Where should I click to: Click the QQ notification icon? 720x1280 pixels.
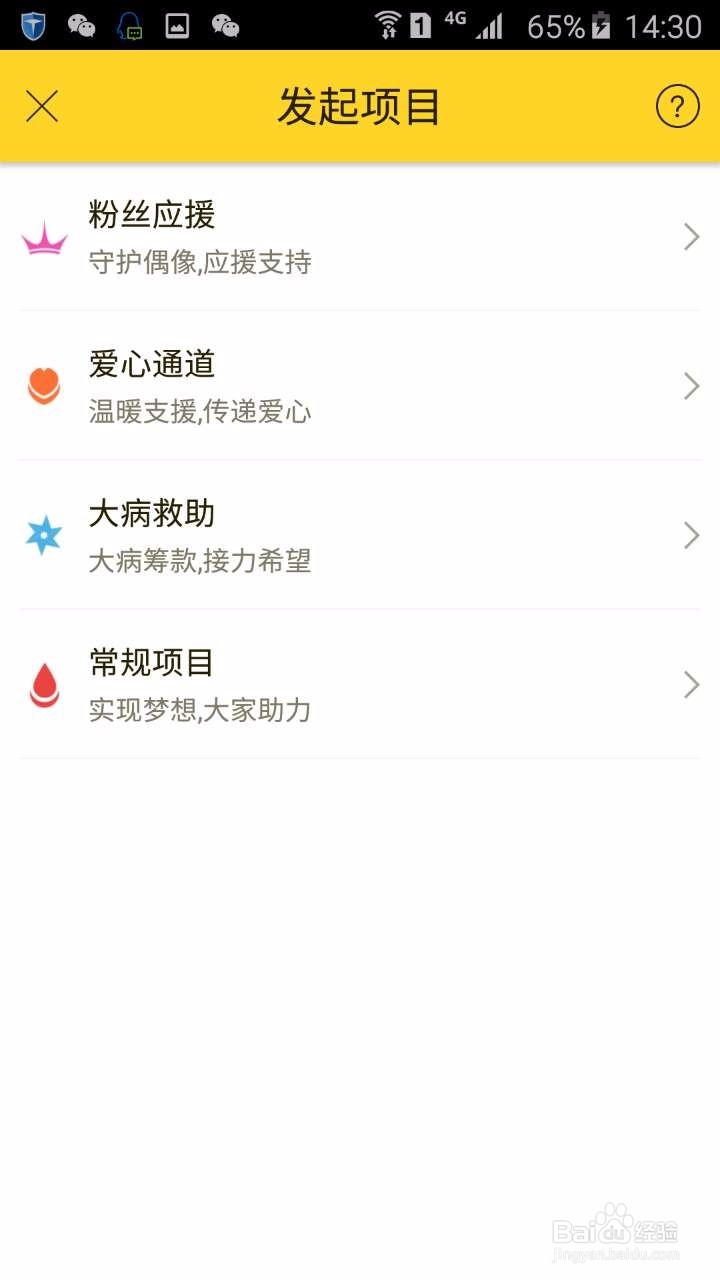(x=128, y=26)
